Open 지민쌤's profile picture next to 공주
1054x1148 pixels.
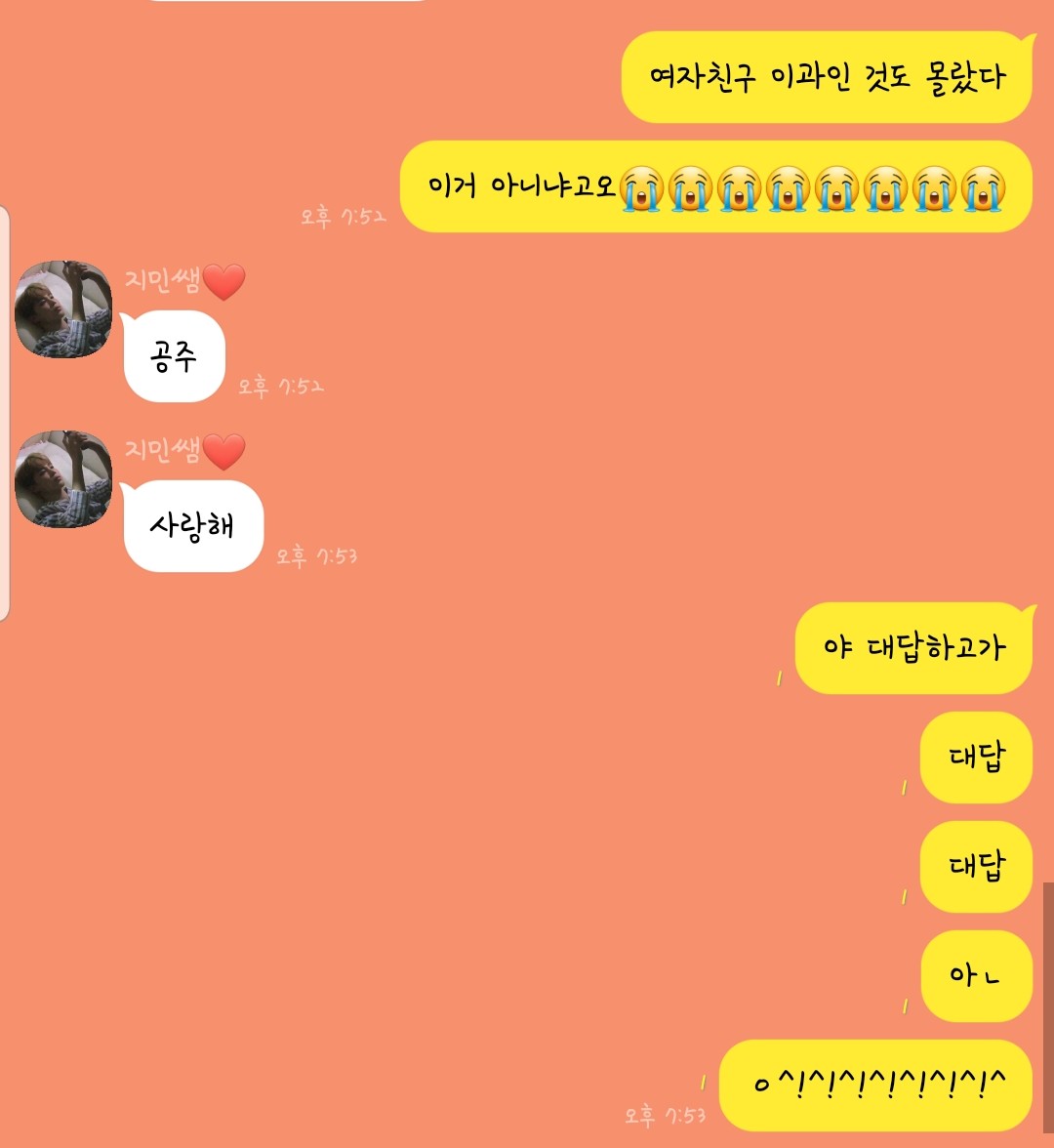click(62, 307)
